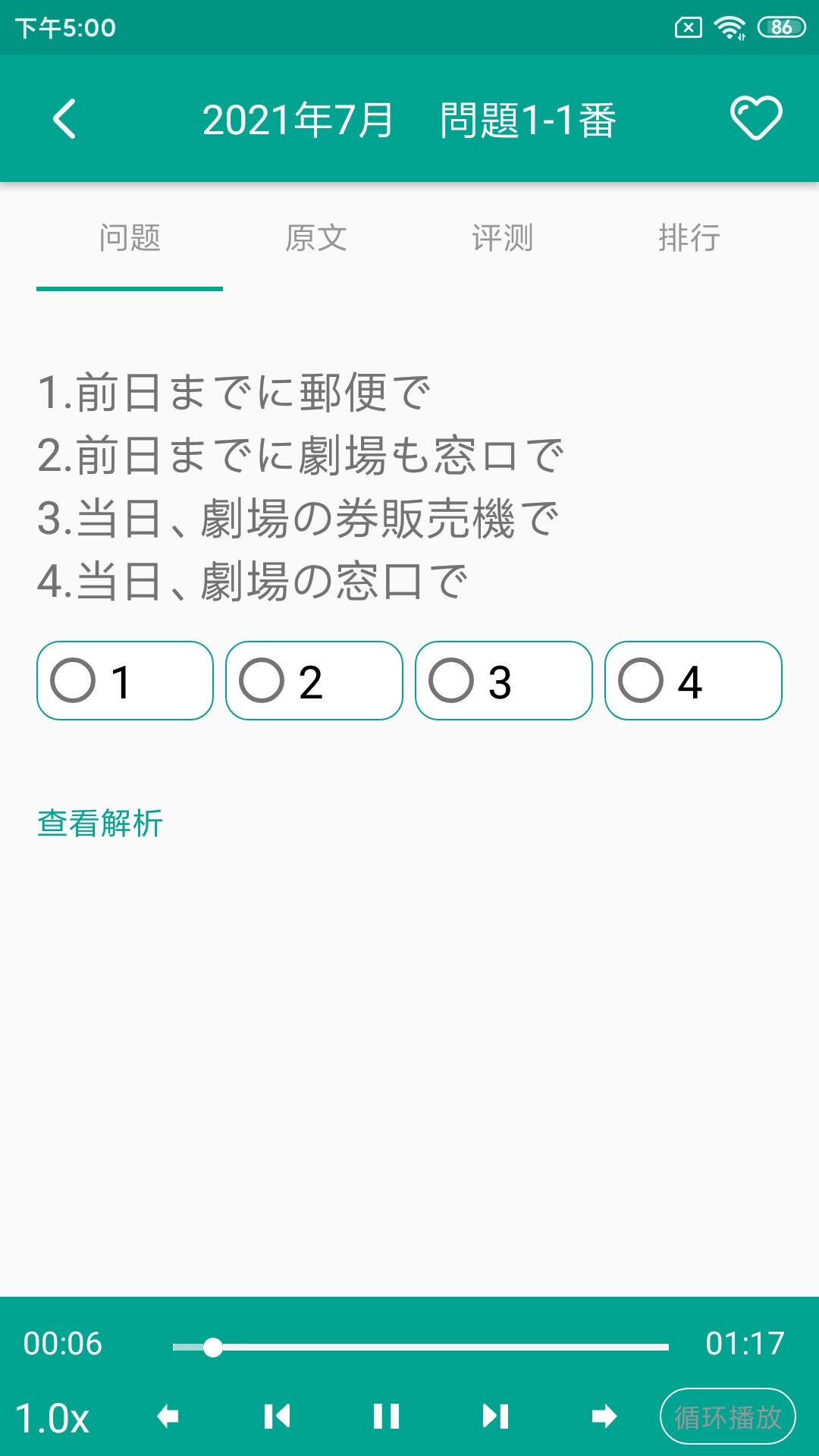Open 查看解析 to view the explanation
The height and width of the screenshot is (1456, 819).
coord(100,821)
